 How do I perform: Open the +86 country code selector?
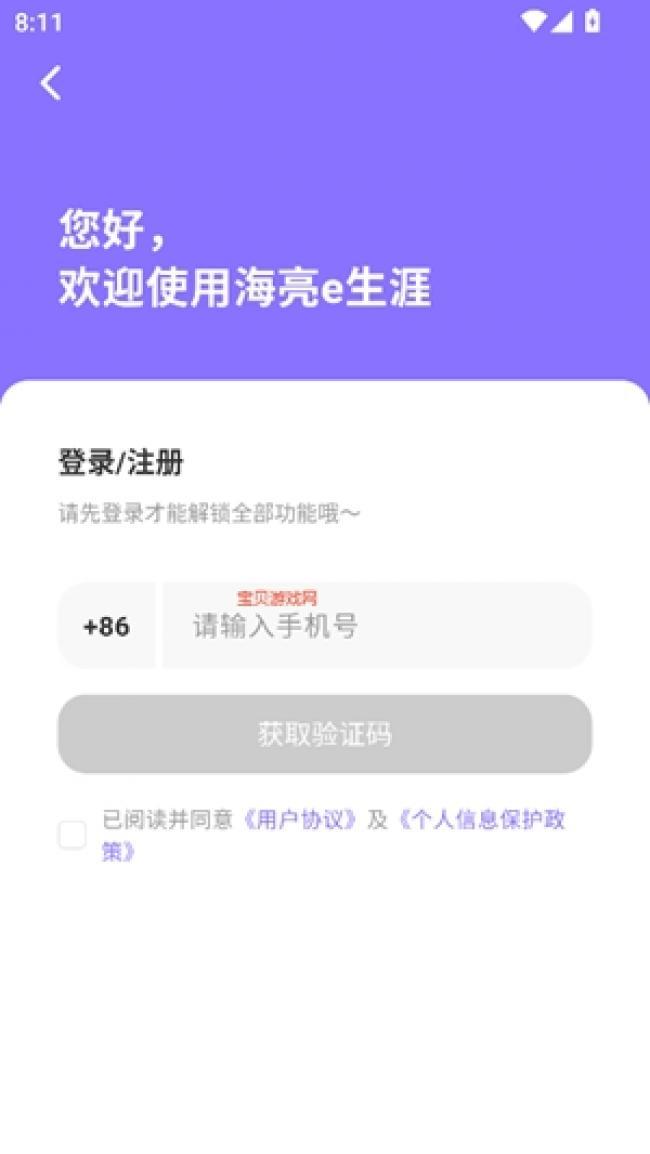107,626
